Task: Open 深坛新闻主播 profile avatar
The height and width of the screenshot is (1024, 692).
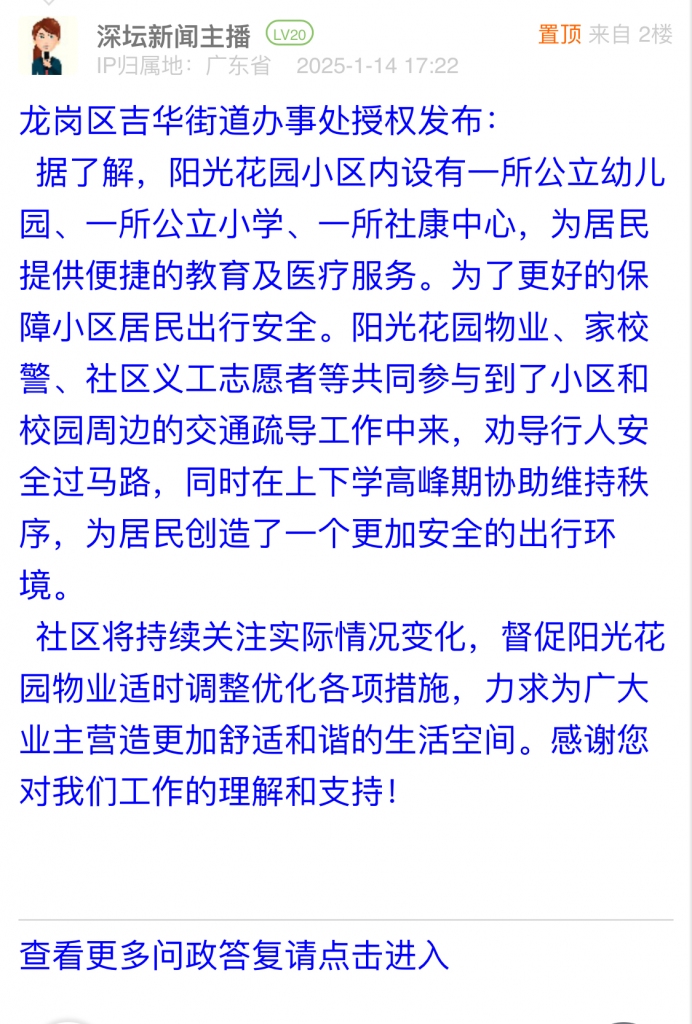Action: pyautogui.click(x=47, y=44)
